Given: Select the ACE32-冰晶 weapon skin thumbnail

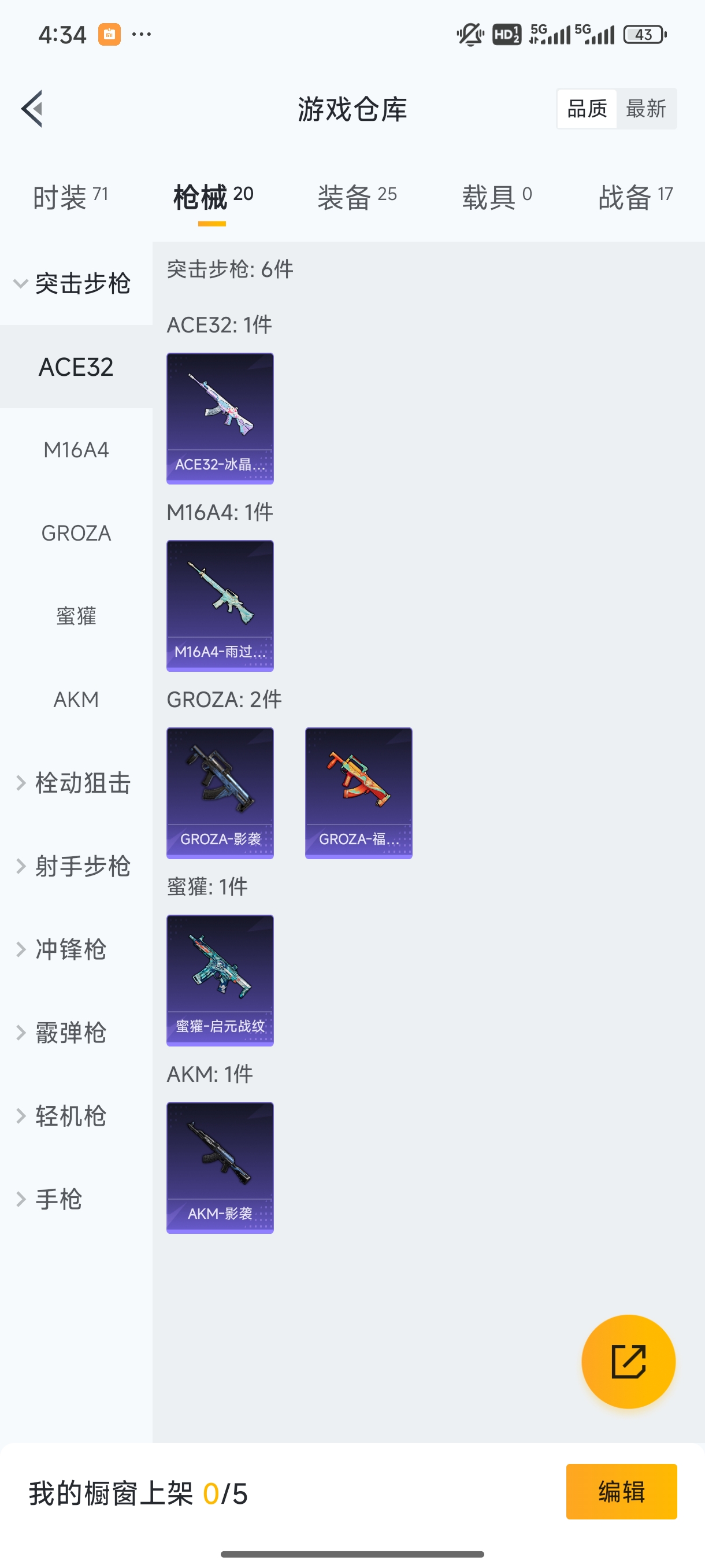Looking at the screenshot, I should [x=220, y=419].
